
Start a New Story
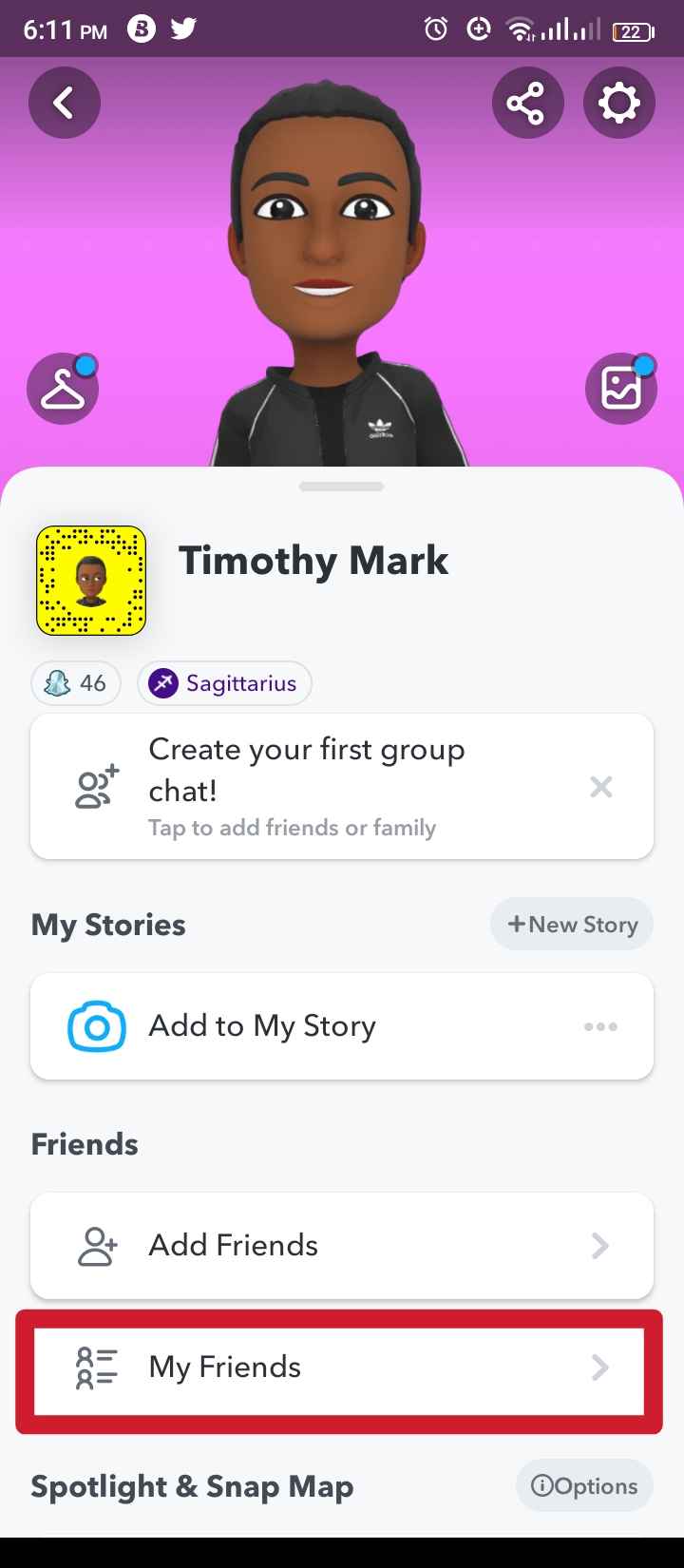tap(572, 925)
